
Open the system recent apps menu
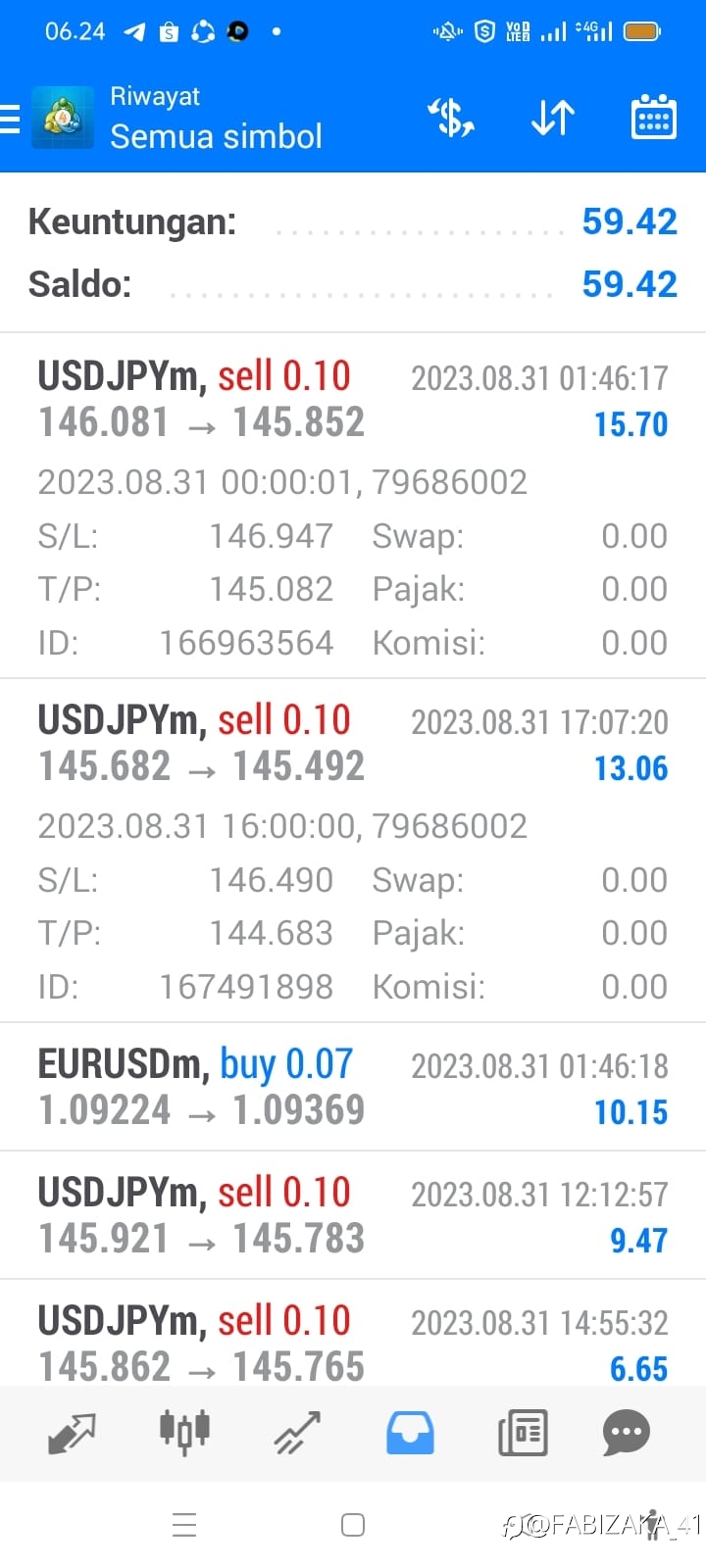(x=184, y=1525)
